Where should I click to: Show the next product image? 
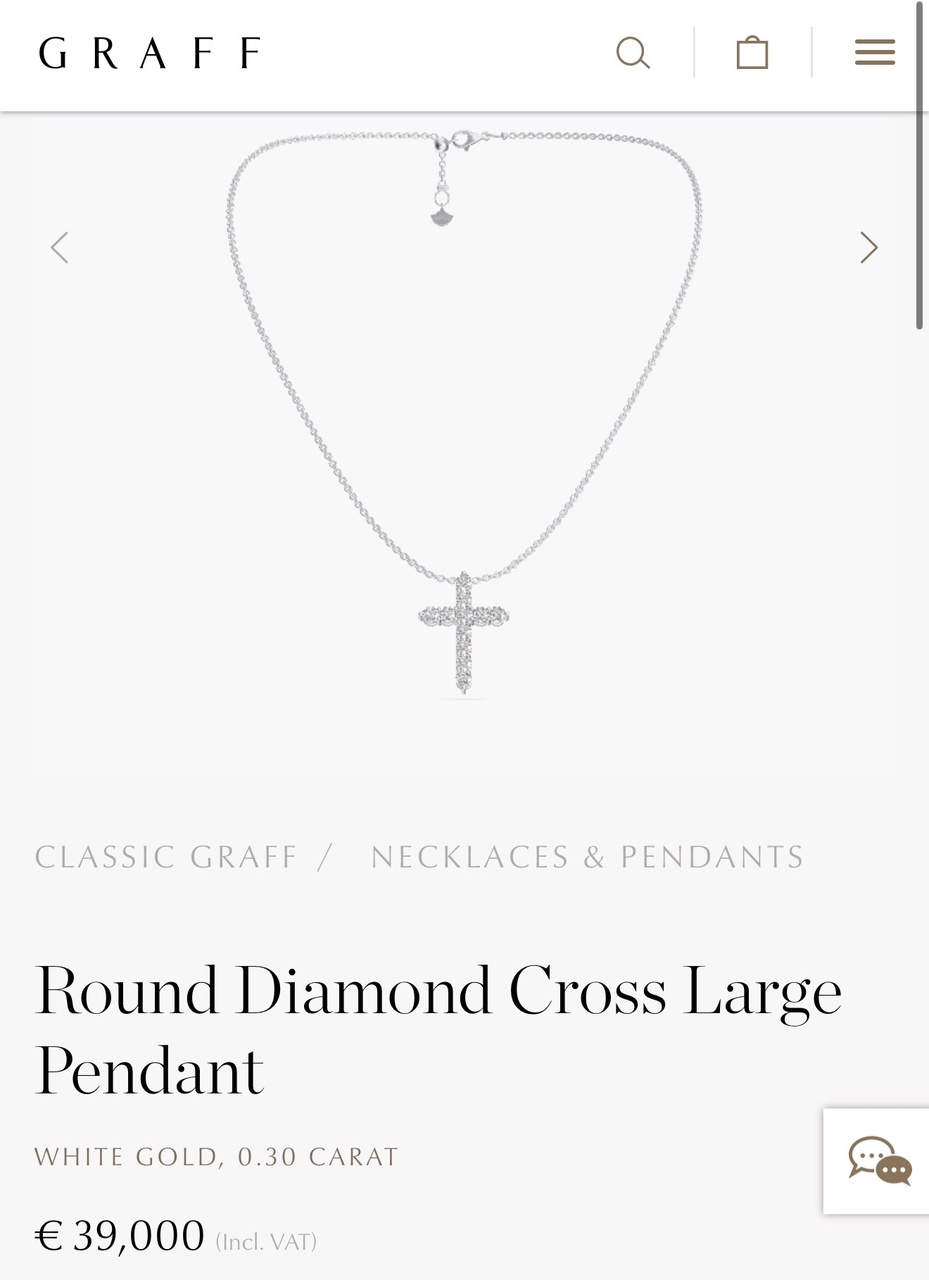point(868,247)
